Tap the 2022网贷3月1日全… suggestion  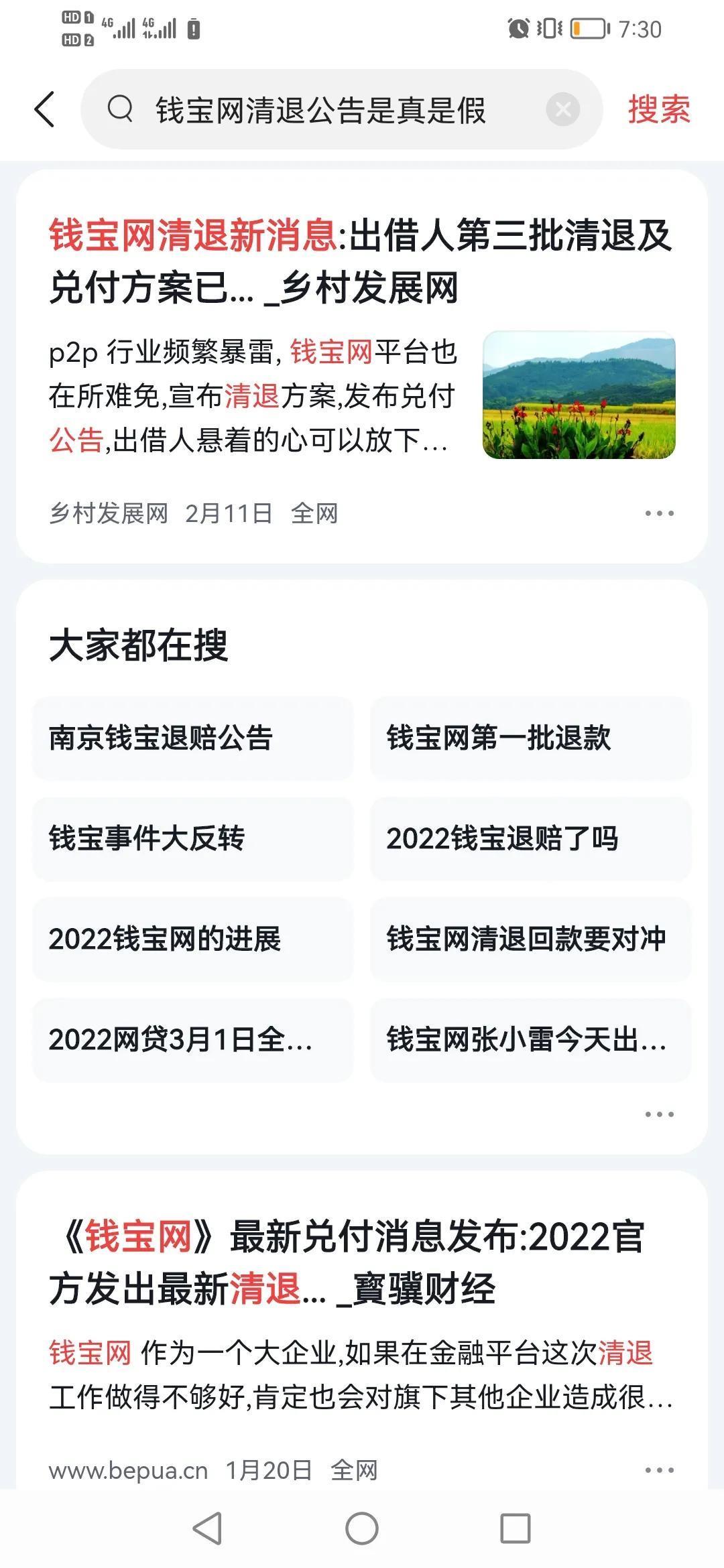[193, 1039]
